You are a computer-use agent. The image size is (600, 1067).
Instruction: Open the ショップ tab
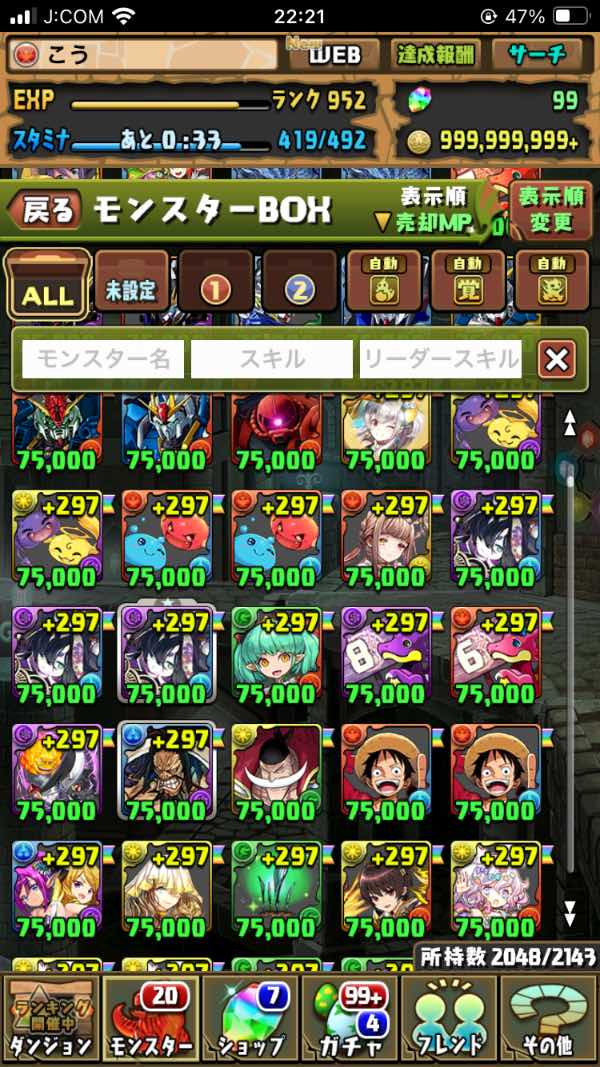coord(249,1018)
